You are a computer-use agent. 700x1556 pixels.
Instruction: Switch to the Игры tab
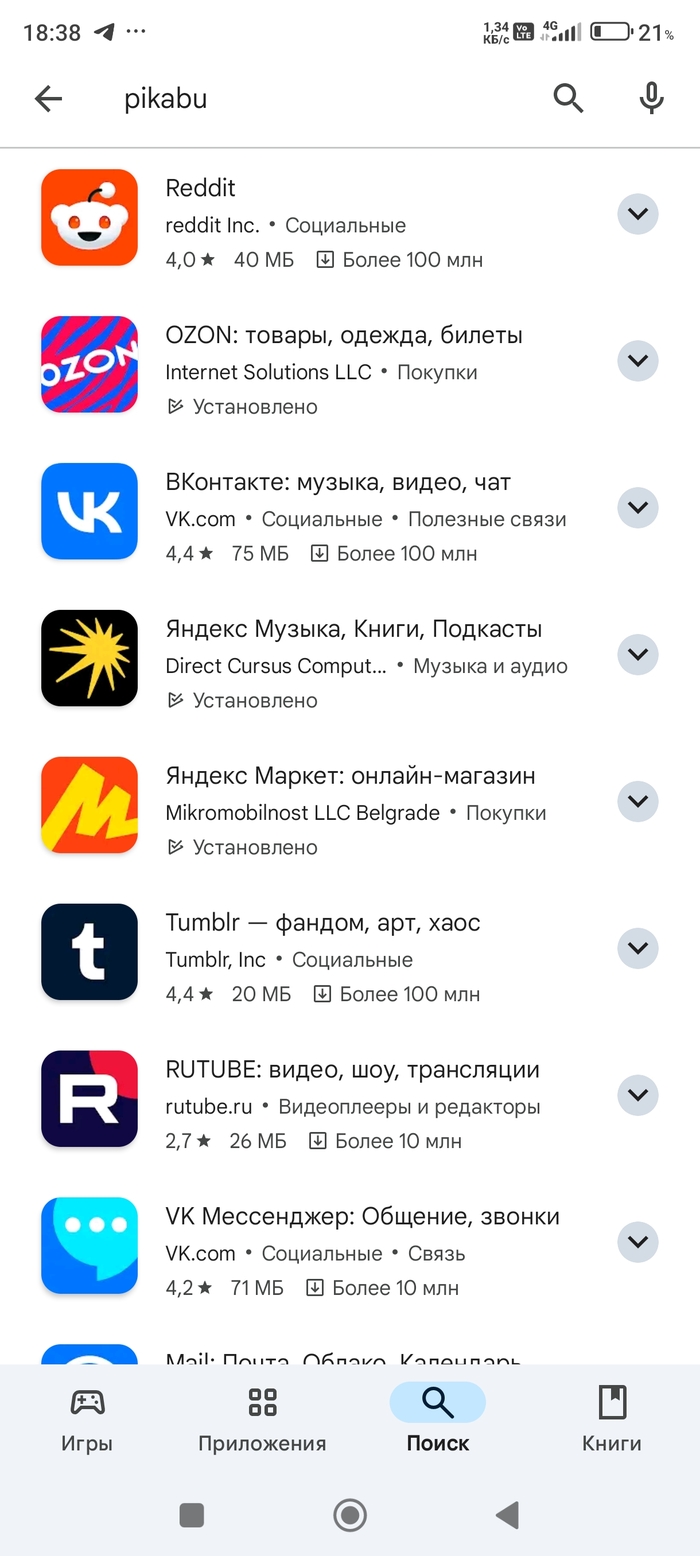(x=87, y=1419)
